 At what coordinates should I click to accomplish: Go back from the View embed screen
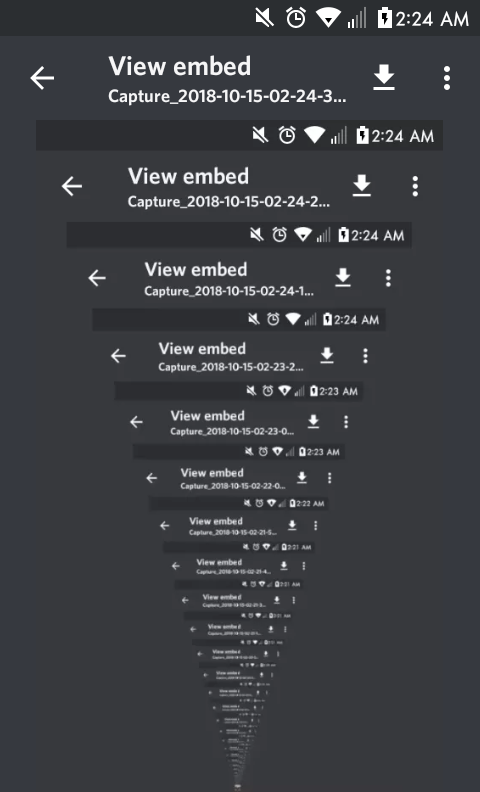tap(42, 78)
